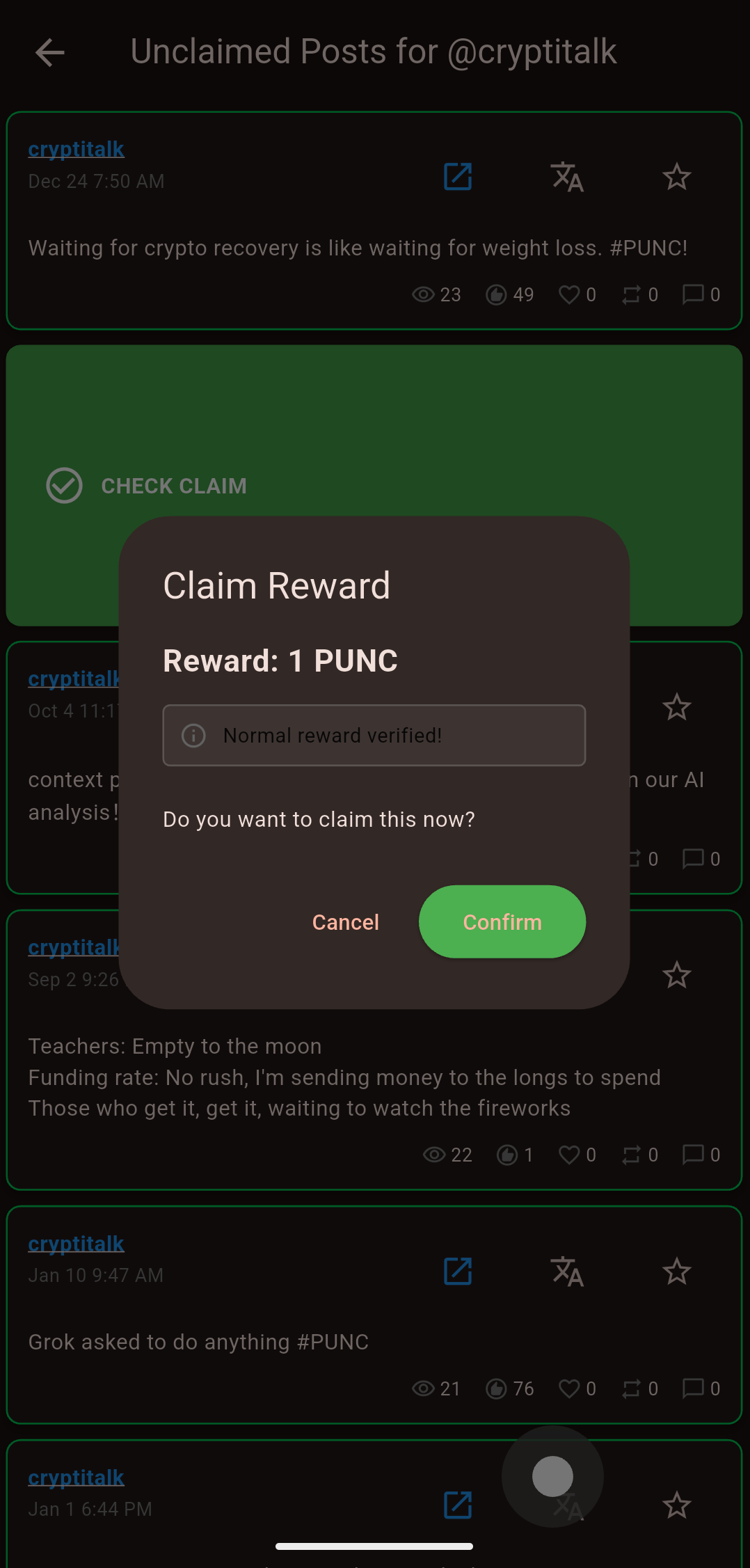The image size is (750, 1568).
Task: Open Dec 24 post in external view
Action: click(458, 177)
